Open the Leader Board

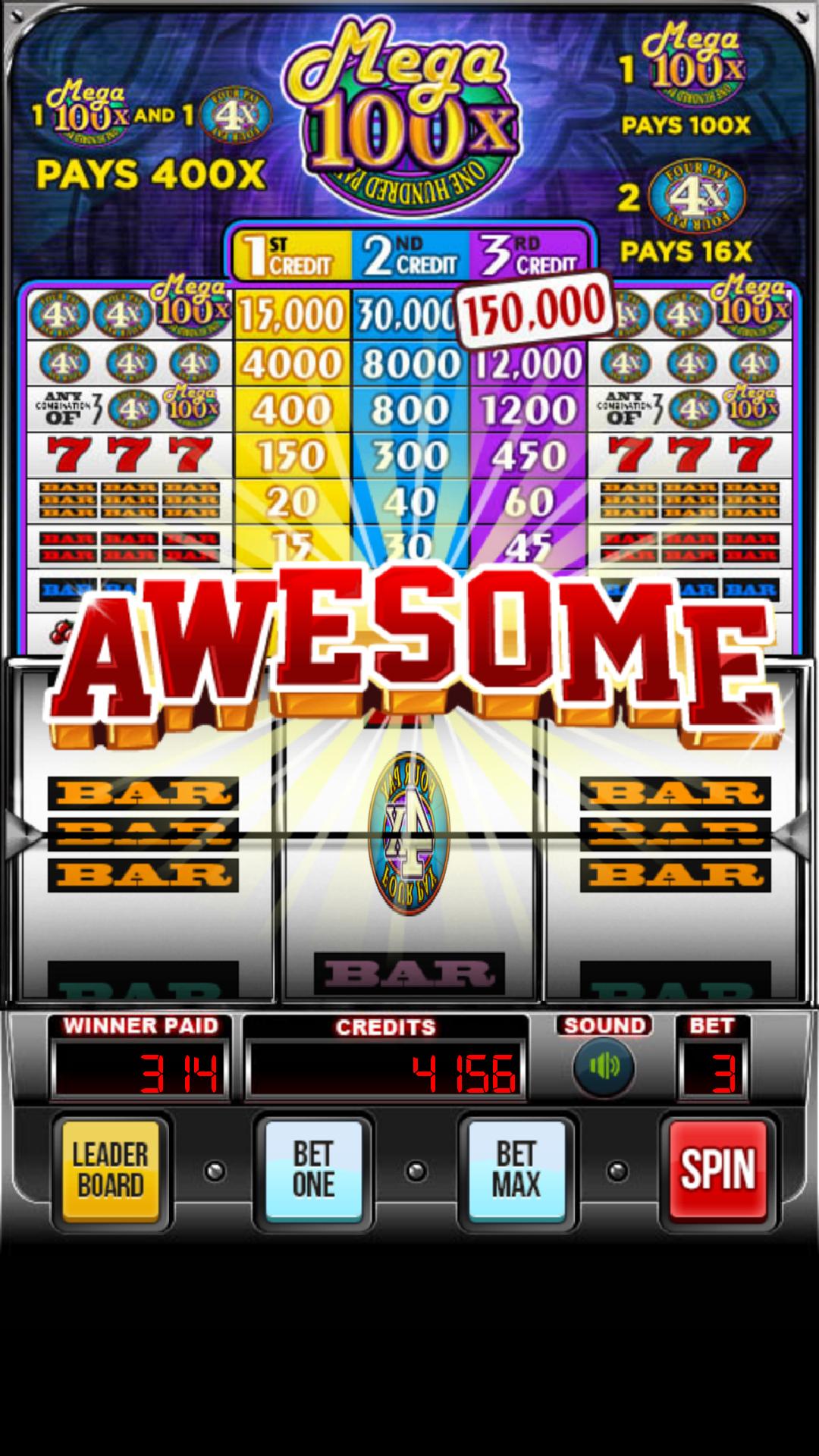click(111, 1170)
